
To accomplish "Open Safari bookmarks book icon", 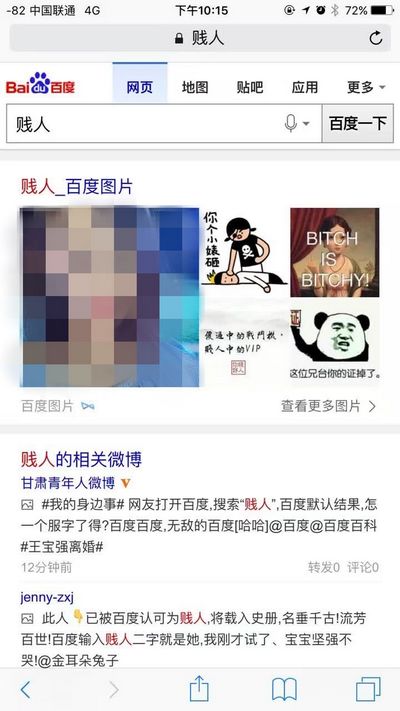I will (284, 689).
